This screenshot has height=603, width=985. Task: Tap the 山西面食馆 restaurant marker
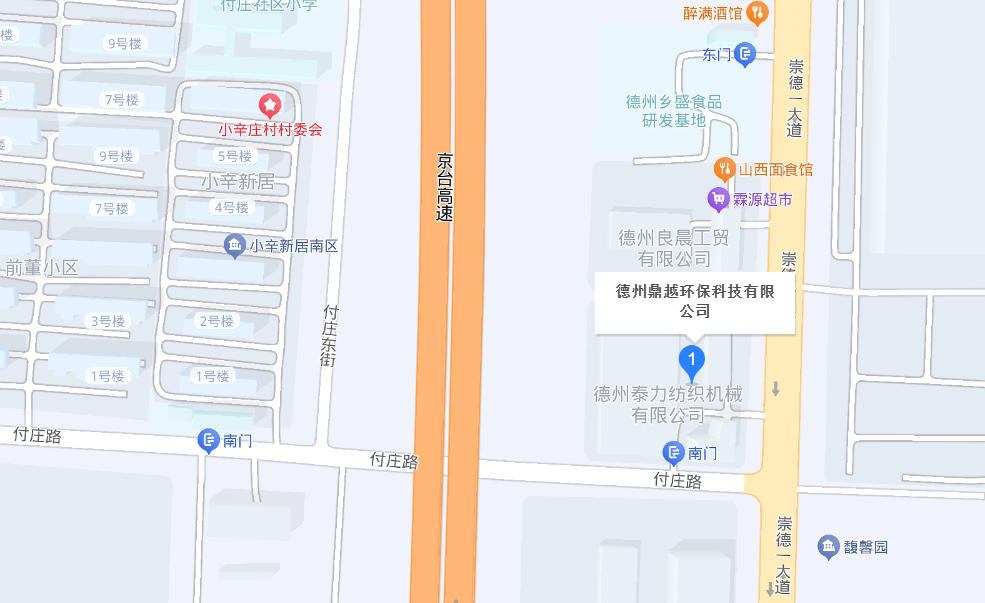(x=725, y=169)
